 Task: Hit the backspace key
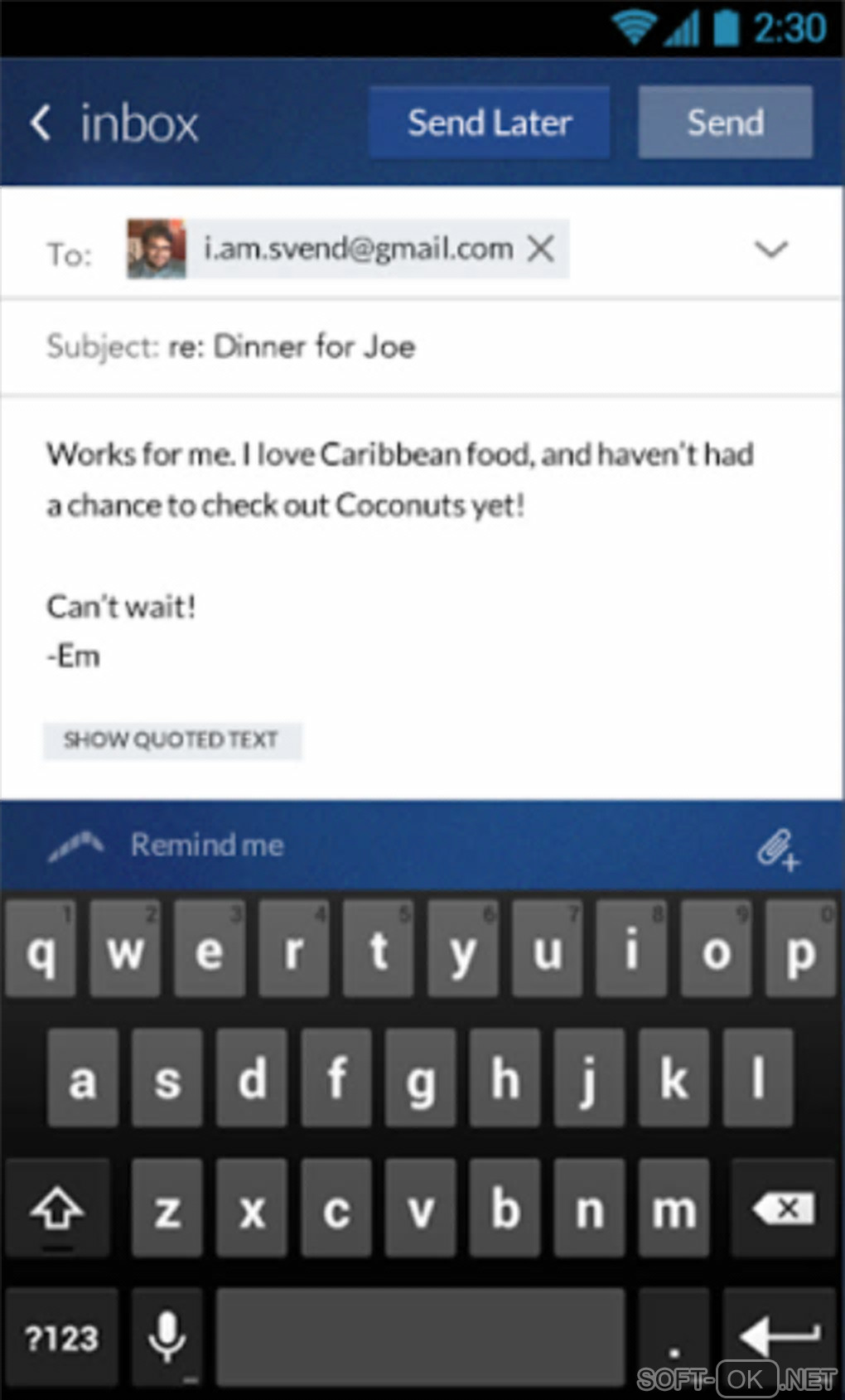pyautogui.click(x=782, y=1209)
